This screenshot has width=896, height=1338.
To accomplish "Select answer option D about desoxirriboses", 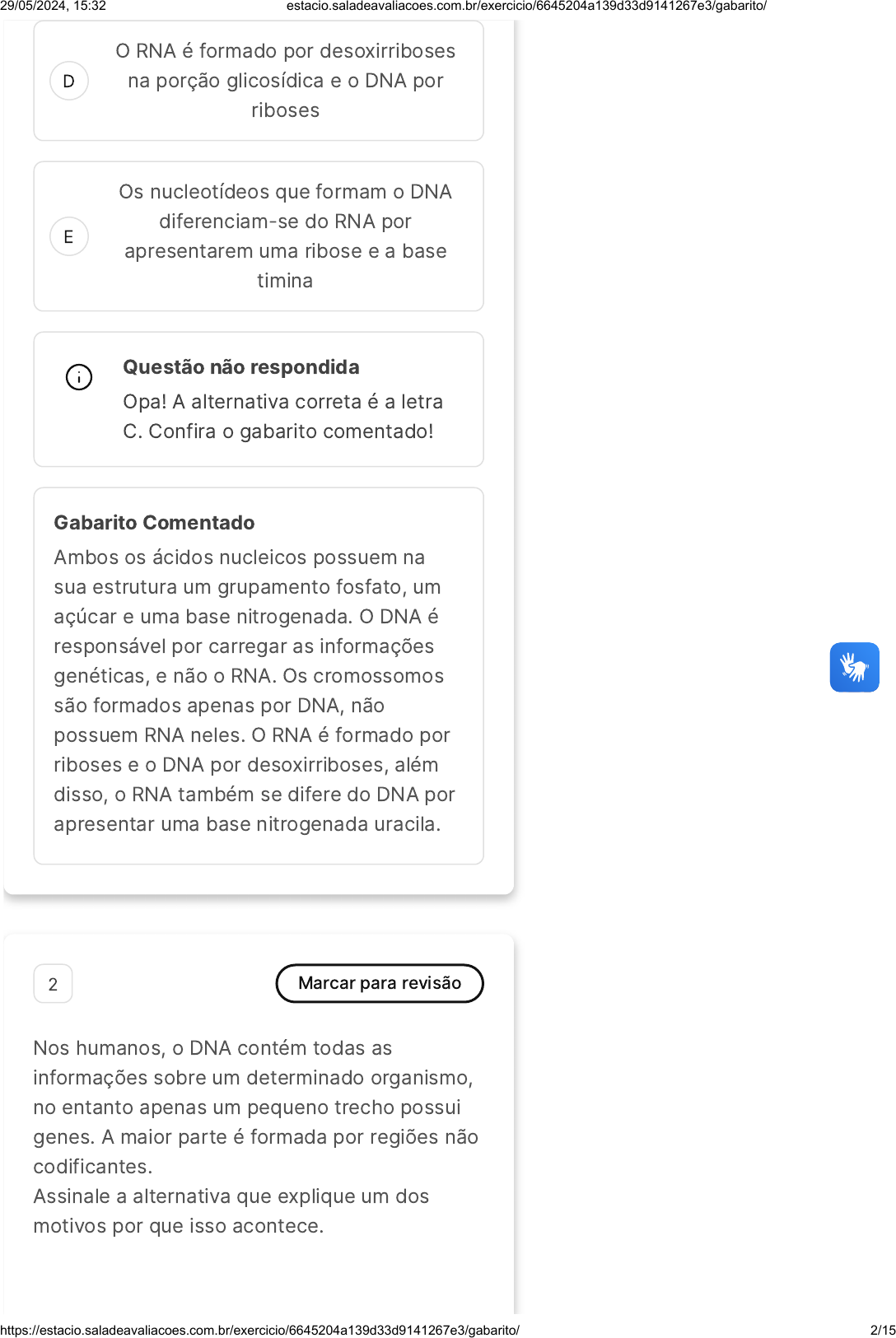I will 259,81.
